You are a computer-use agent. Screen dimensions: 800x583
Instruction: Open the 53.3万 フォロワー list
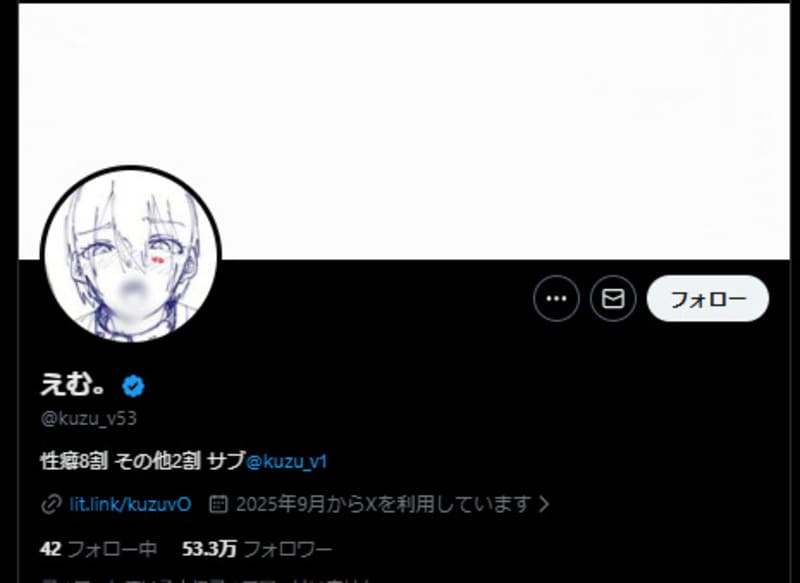257,548
